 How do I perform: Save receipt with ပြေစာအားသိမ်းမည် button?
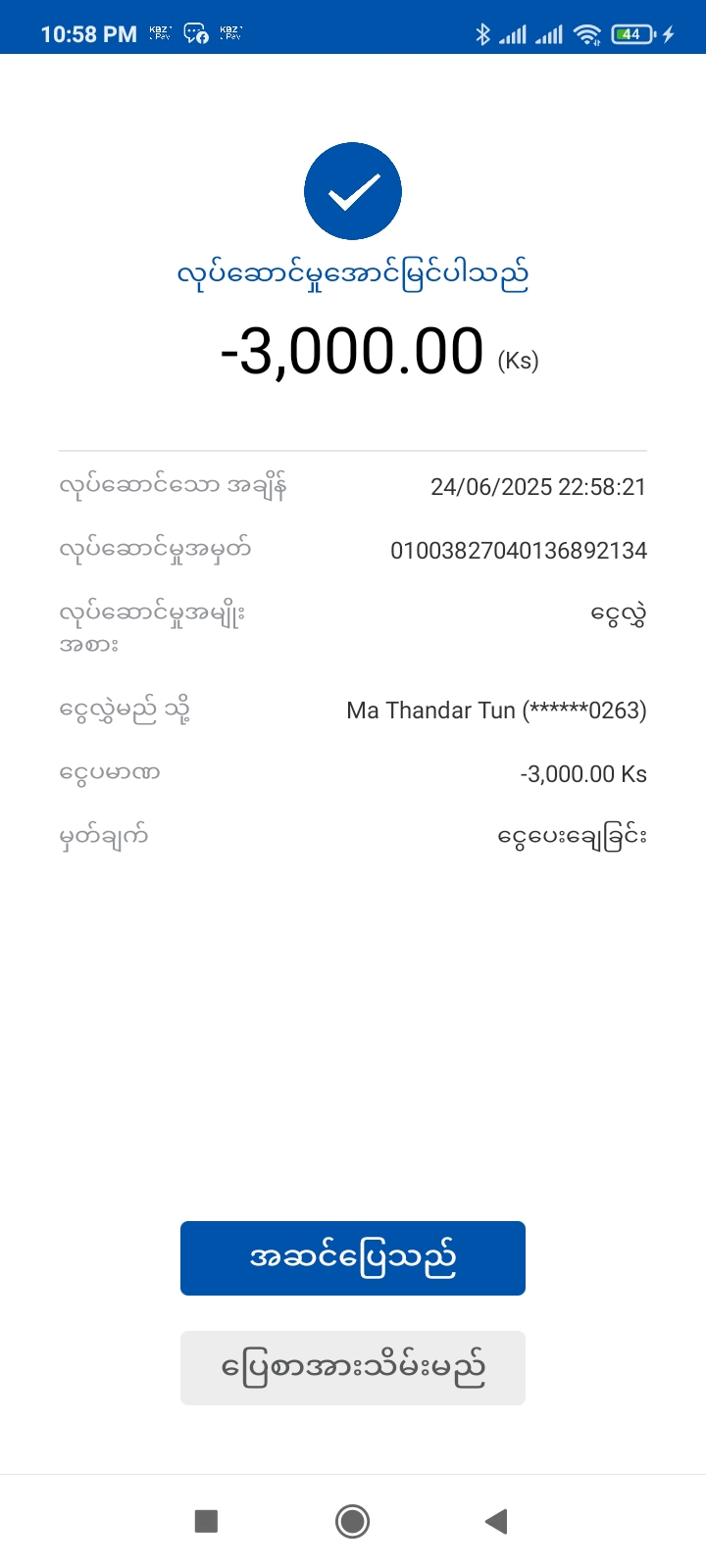pyautogui.click(x=353, y=1367)
